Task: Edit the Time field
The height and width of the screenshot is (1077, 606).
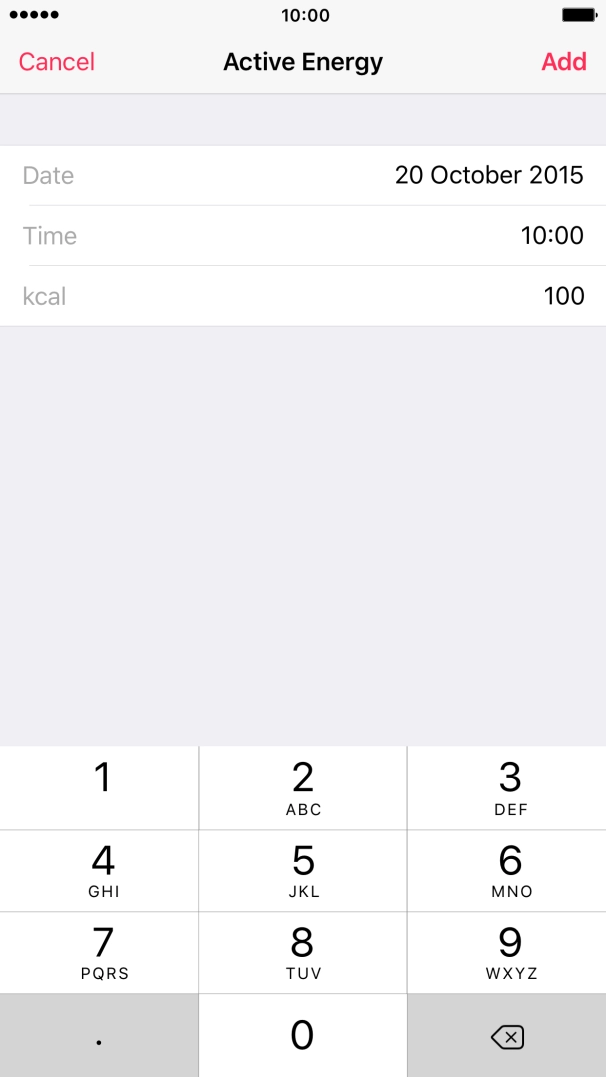Action: click(x=302, y=236)
